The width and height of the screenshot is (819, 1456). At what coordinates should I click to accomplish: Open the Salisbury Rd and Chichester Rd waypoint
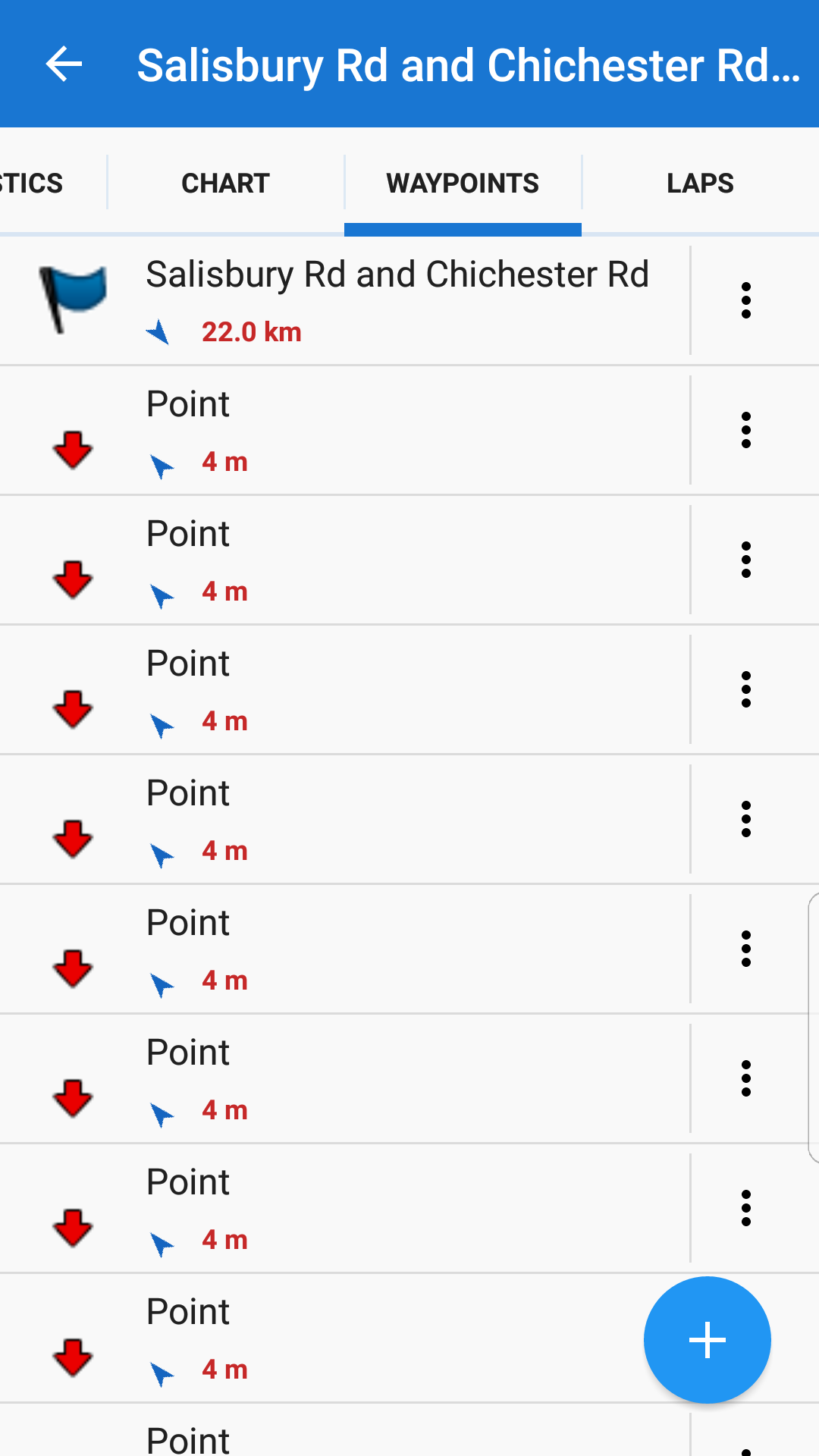point(397,300)
